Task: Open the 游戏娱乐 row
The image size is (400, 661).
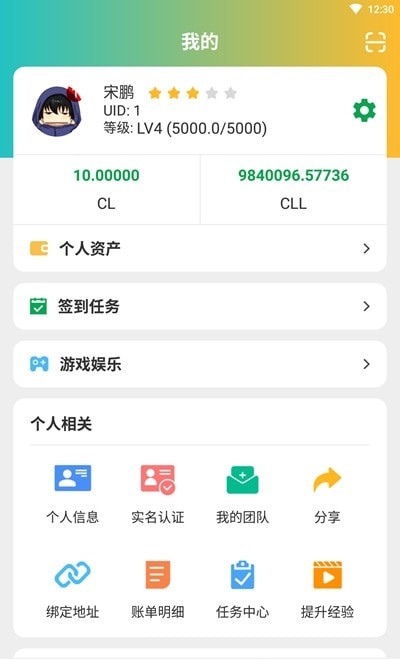Action: [200, 364]
